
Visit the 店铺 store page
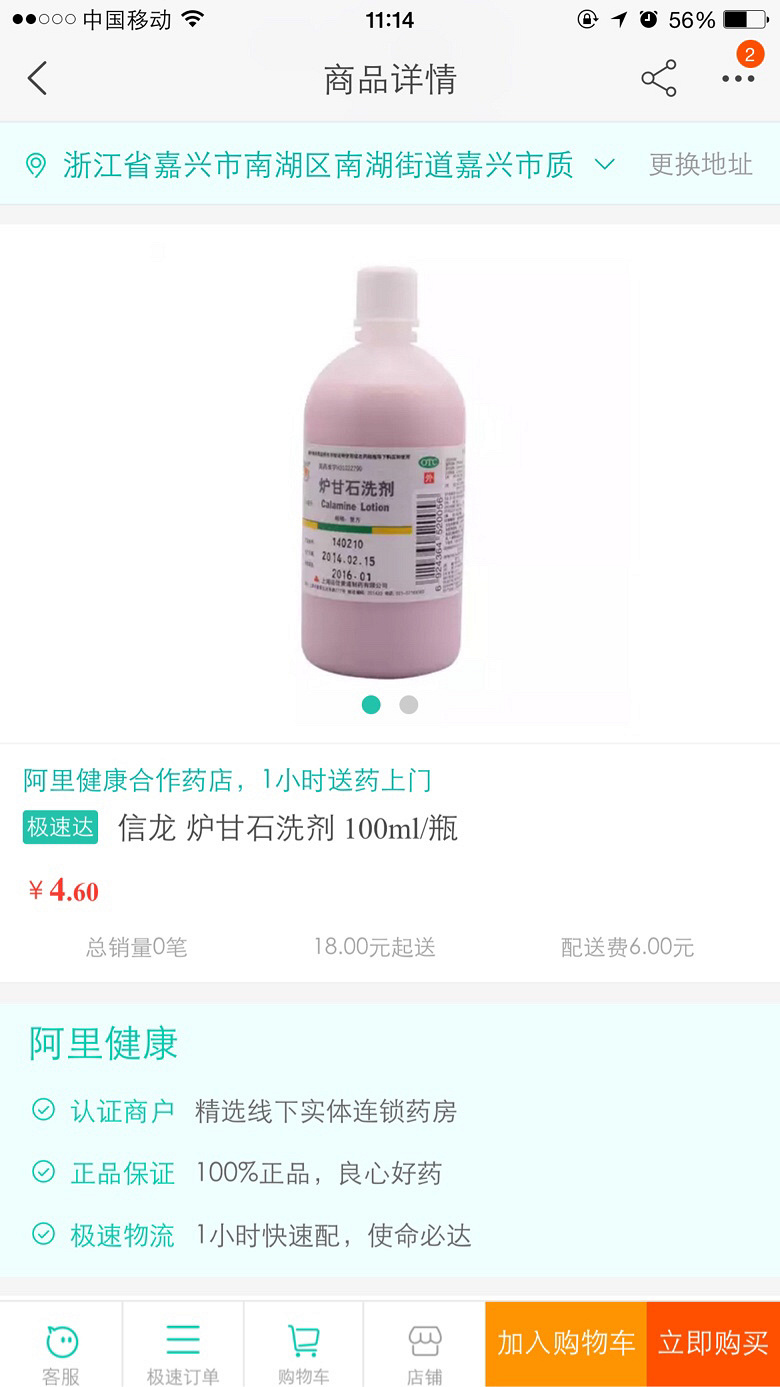(424, 1354)
